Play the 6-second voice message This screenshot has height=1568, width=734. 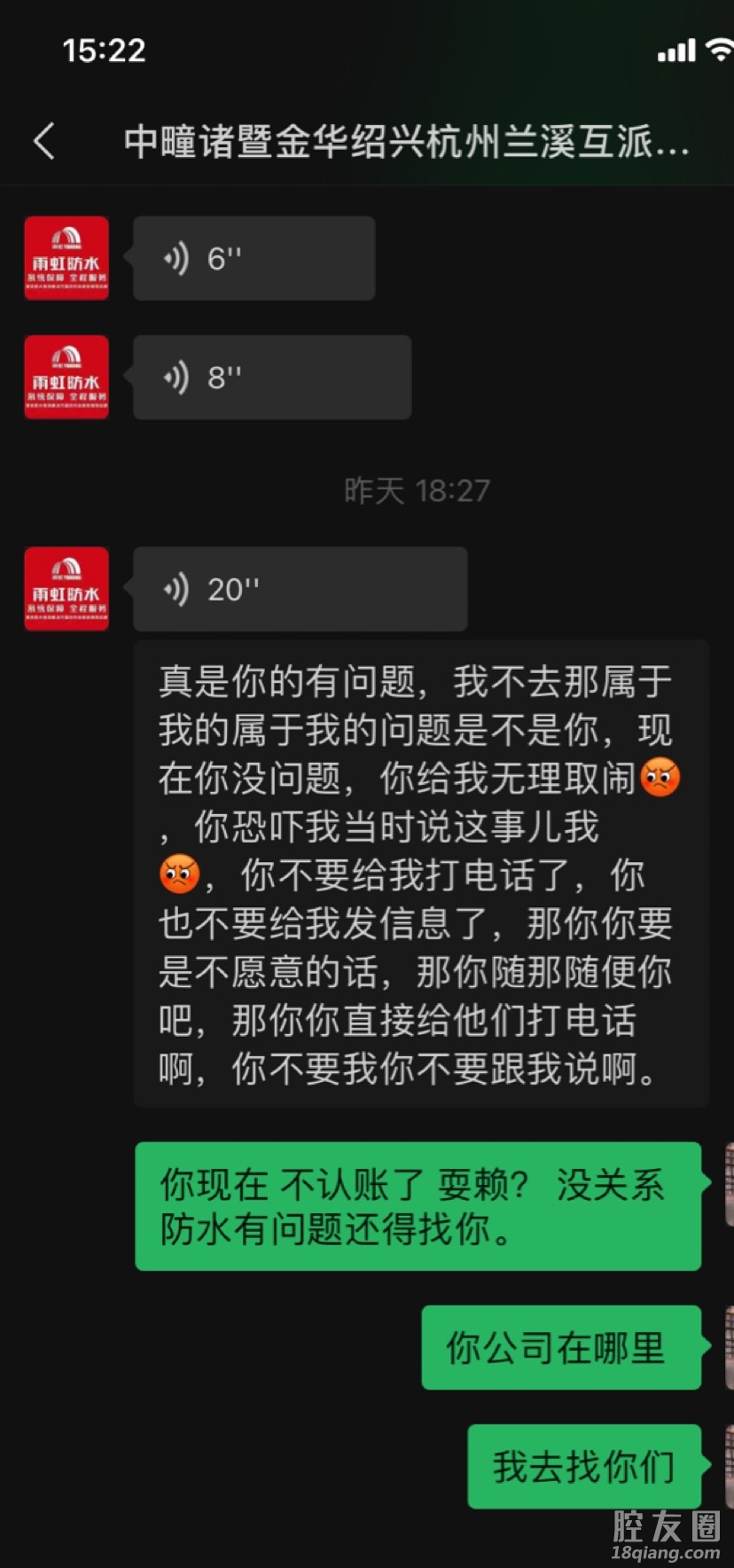coord(254,258)
